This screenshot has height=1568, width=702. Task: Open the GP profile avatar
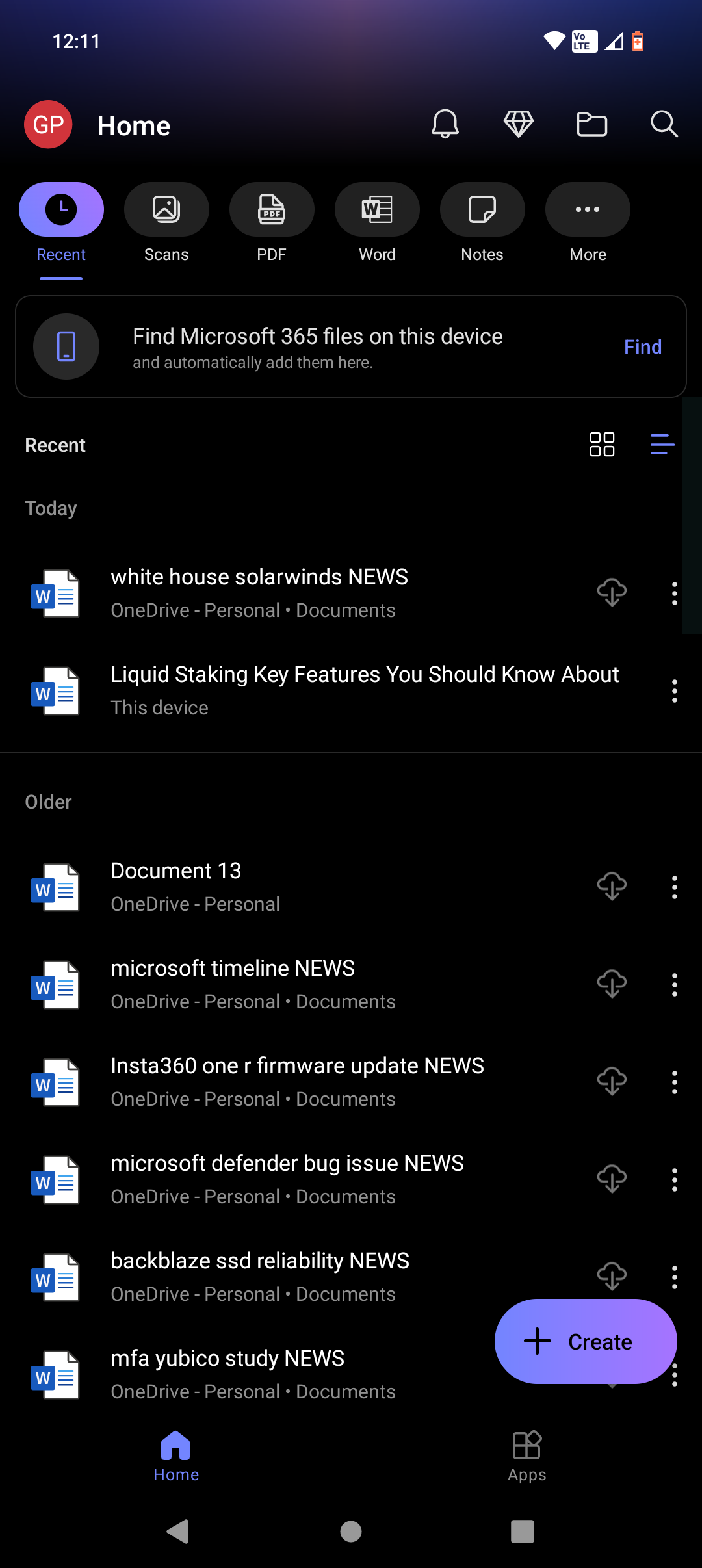click(x=47, y=124)
